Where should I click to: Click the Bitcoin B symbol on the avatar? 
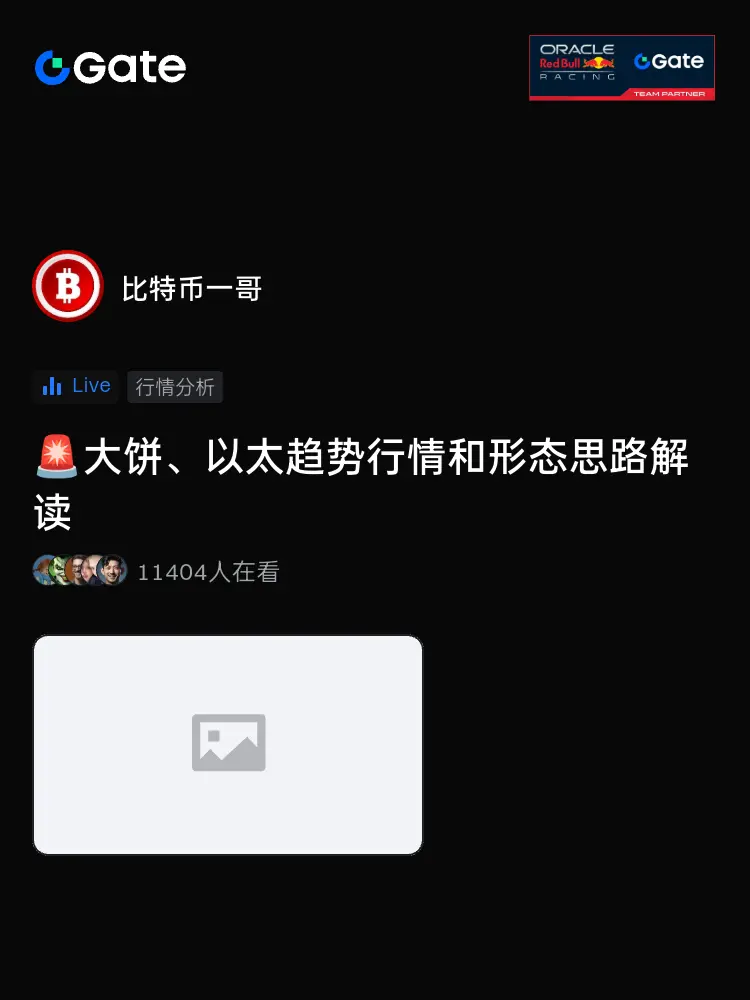coord(67,287)
